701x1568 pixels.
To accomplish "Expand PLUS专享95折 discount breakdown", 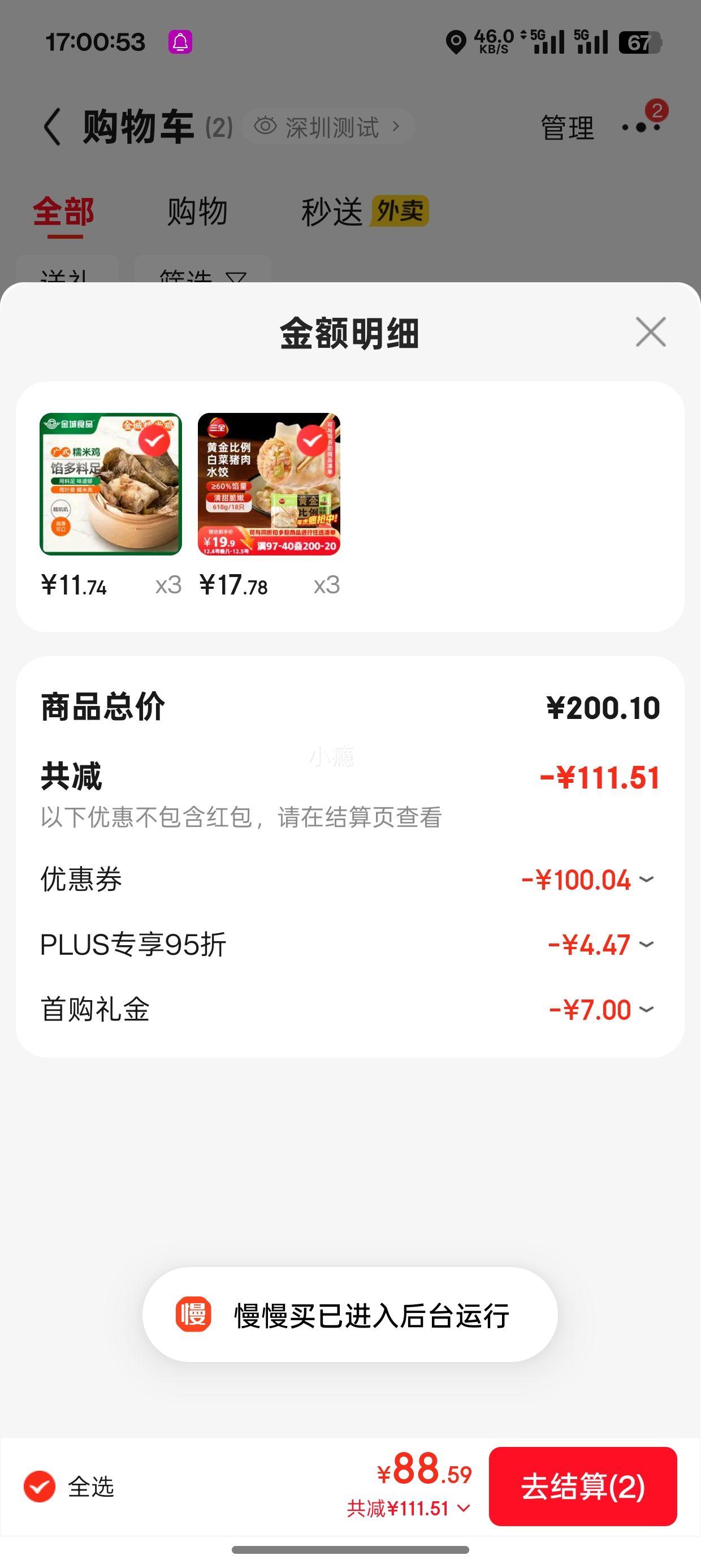I will [x=646, y=945].
